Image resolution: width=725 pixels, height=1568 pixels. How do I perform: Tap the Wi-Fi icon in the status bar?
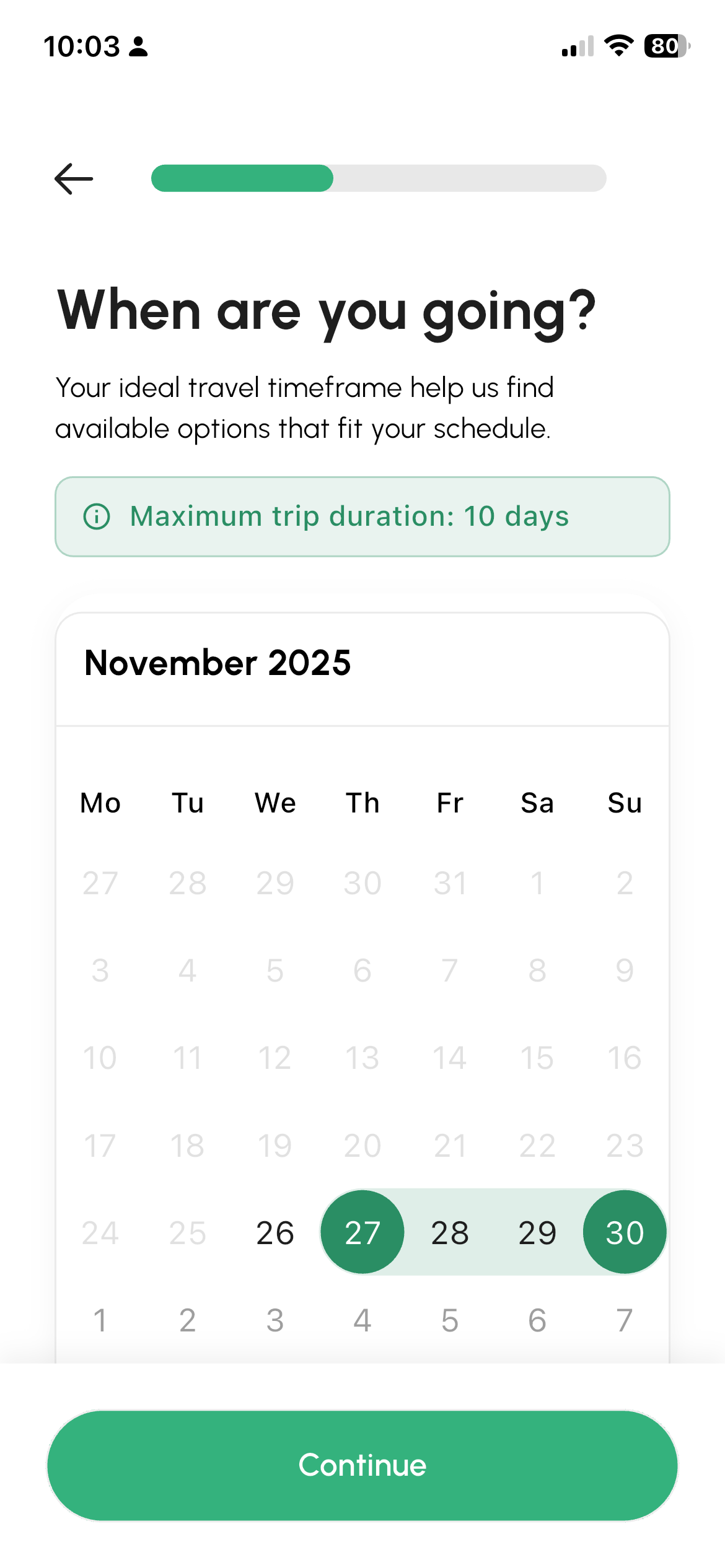tap(617, 46)
